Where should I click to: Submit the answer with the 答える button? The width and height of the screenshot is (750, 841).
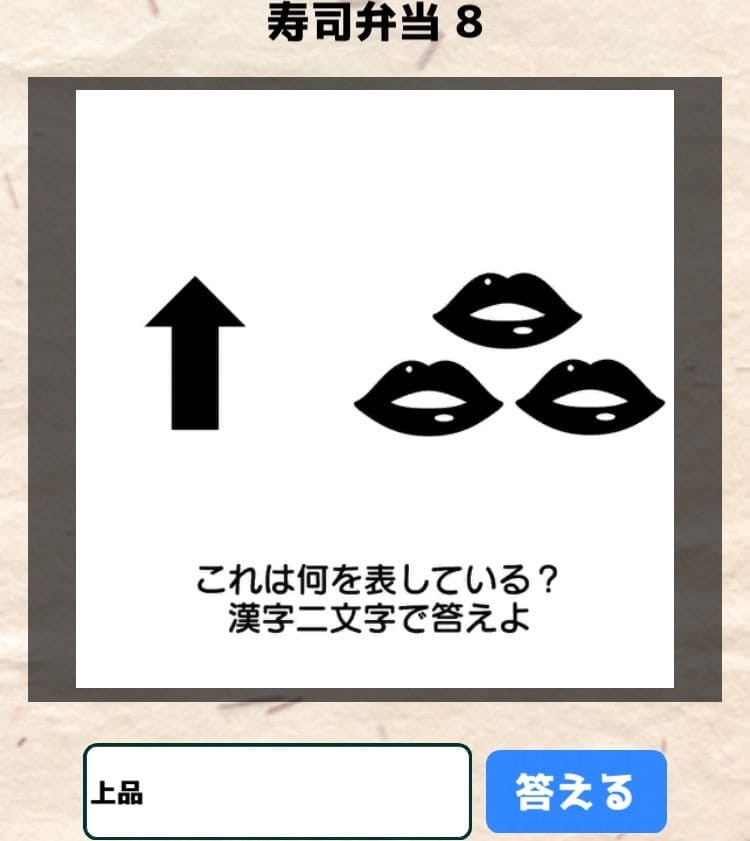[576, 792]
